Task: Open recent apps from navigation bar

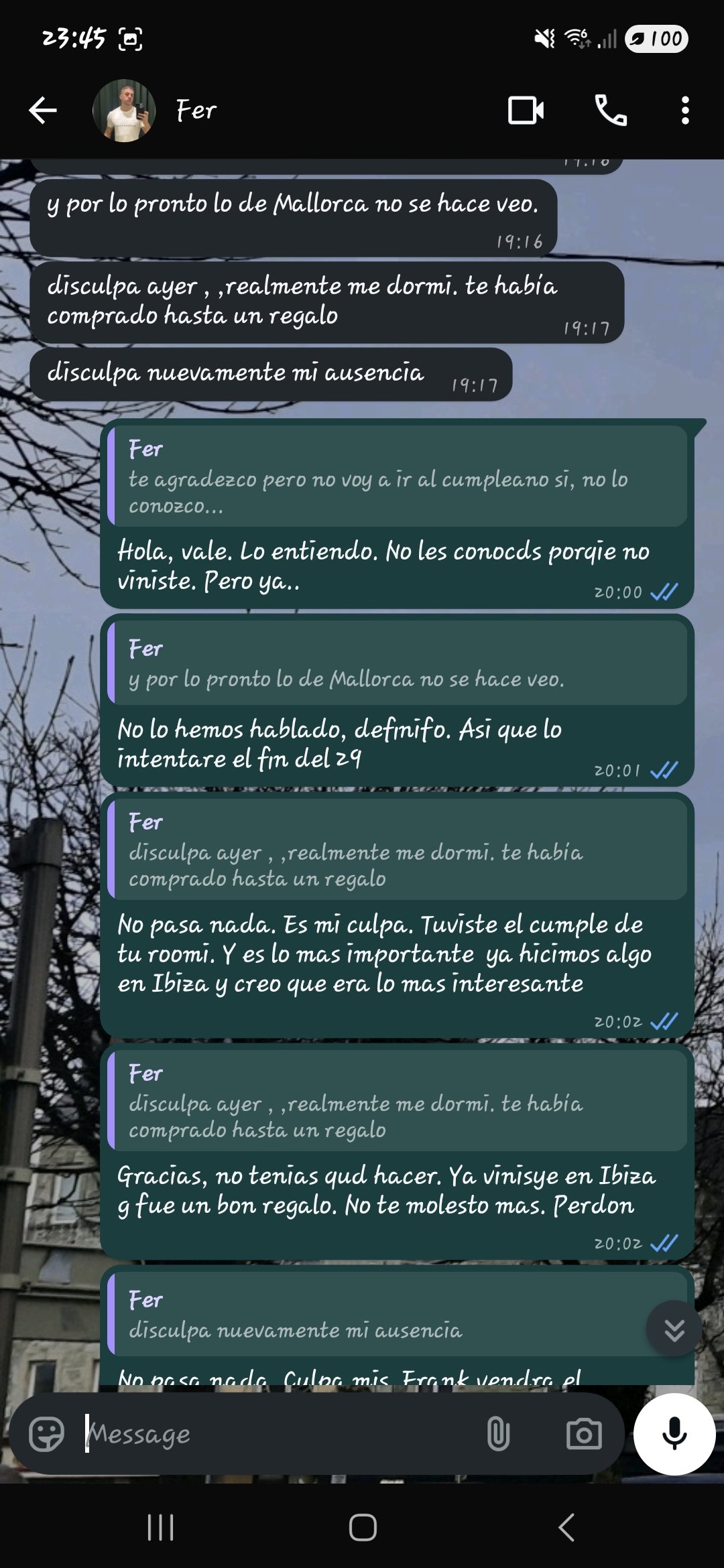Action: tap(161, 1528)
